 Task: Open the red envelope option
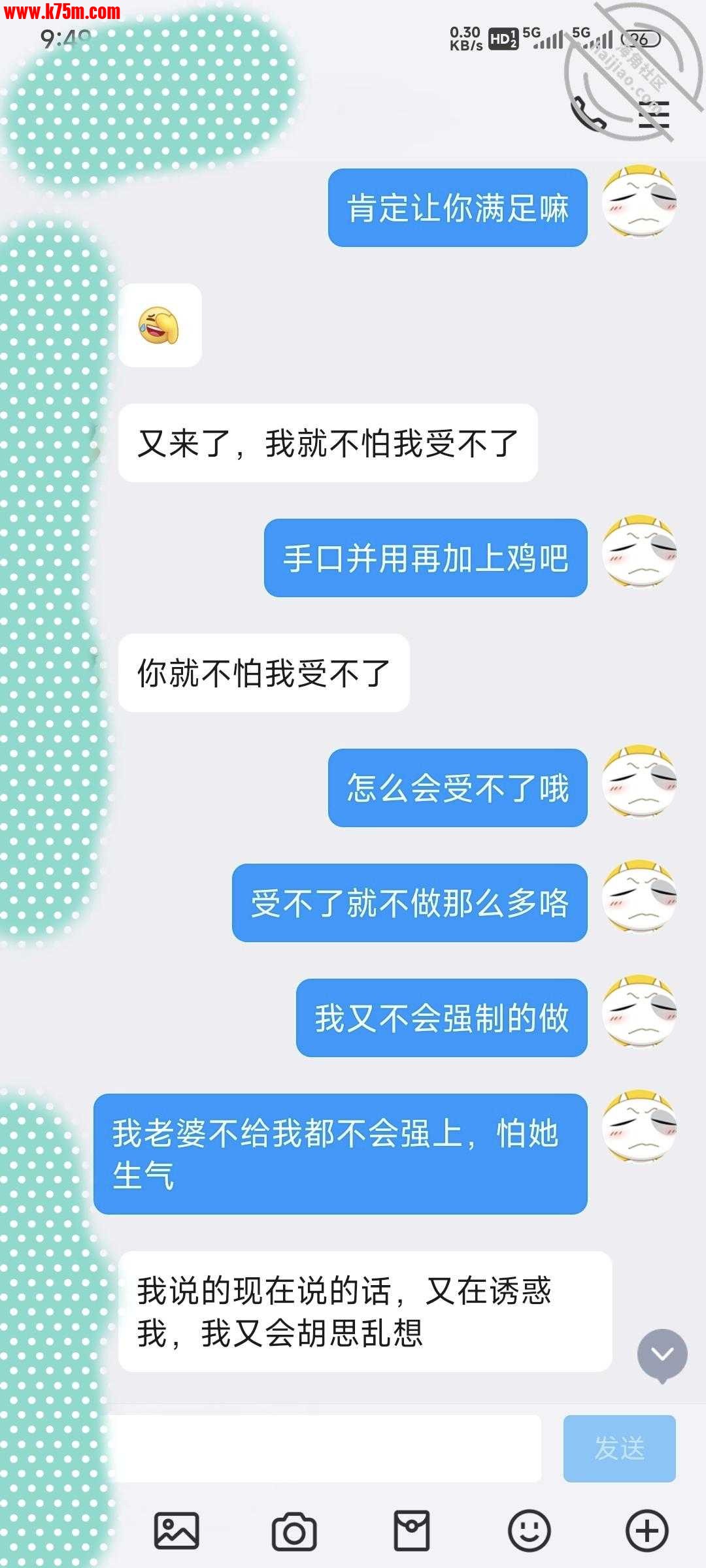(411, 1530)
